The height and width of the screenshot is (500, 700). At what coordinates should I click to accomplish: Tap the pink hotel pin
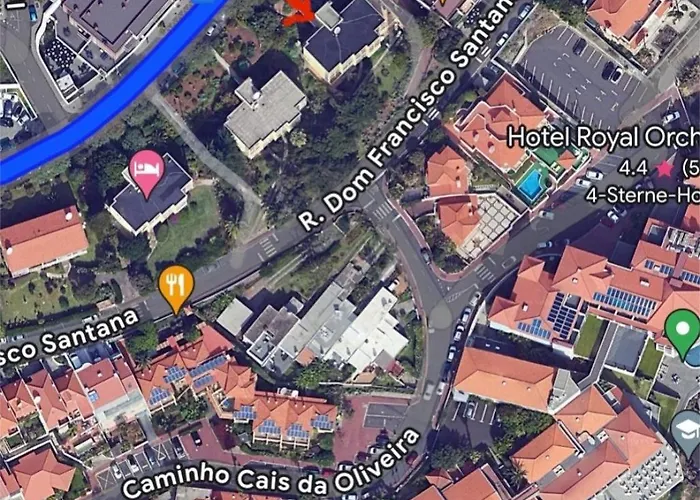pos(148,171)
